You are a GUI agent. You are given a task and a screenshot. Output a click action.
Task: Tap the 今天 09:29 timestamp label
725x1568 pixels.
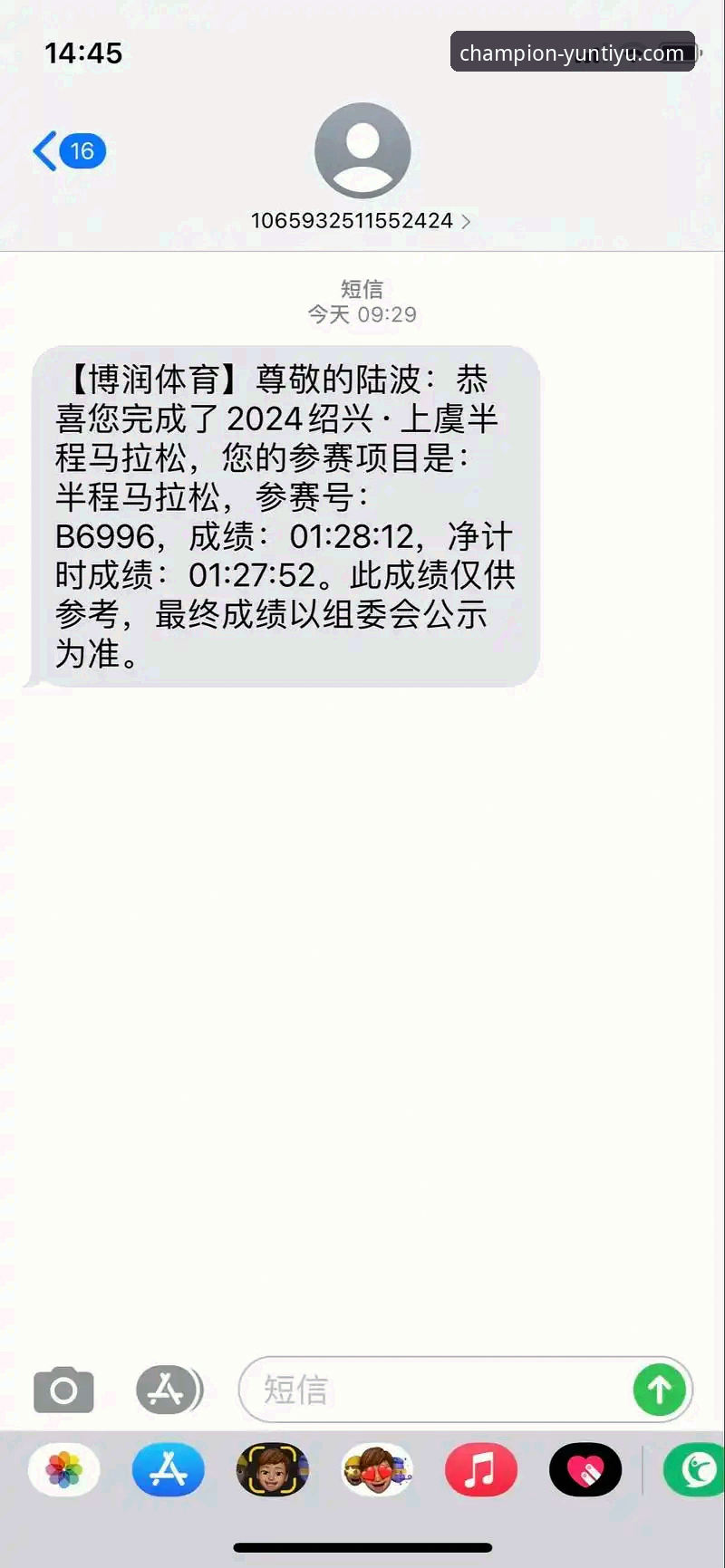[362, 314]
